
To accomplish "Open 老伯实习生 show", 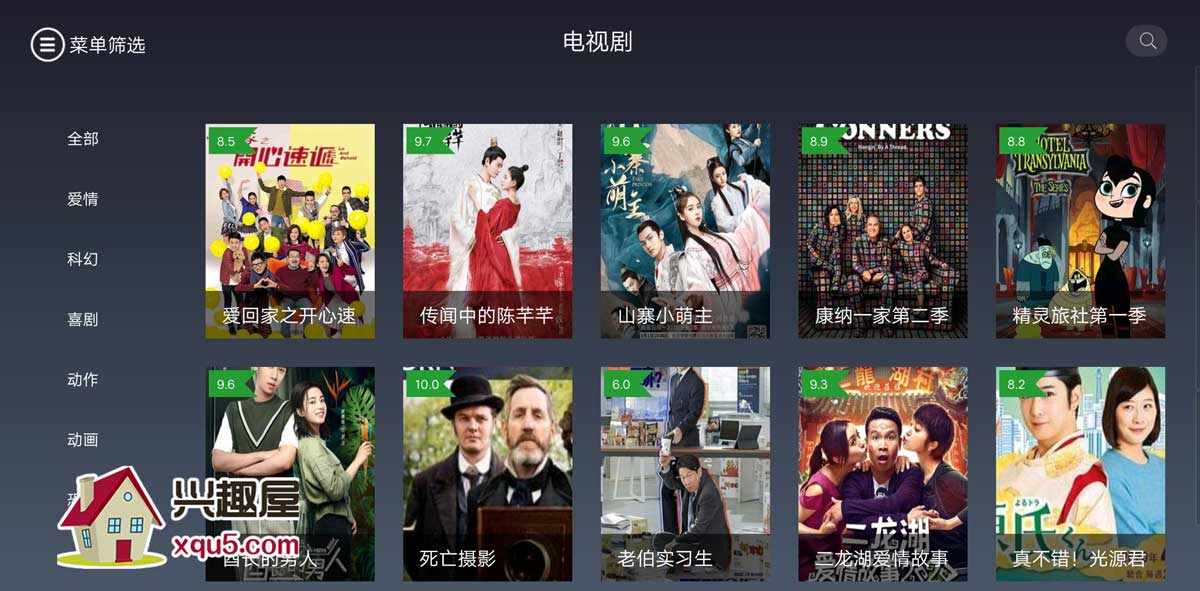I will (685, 473).
